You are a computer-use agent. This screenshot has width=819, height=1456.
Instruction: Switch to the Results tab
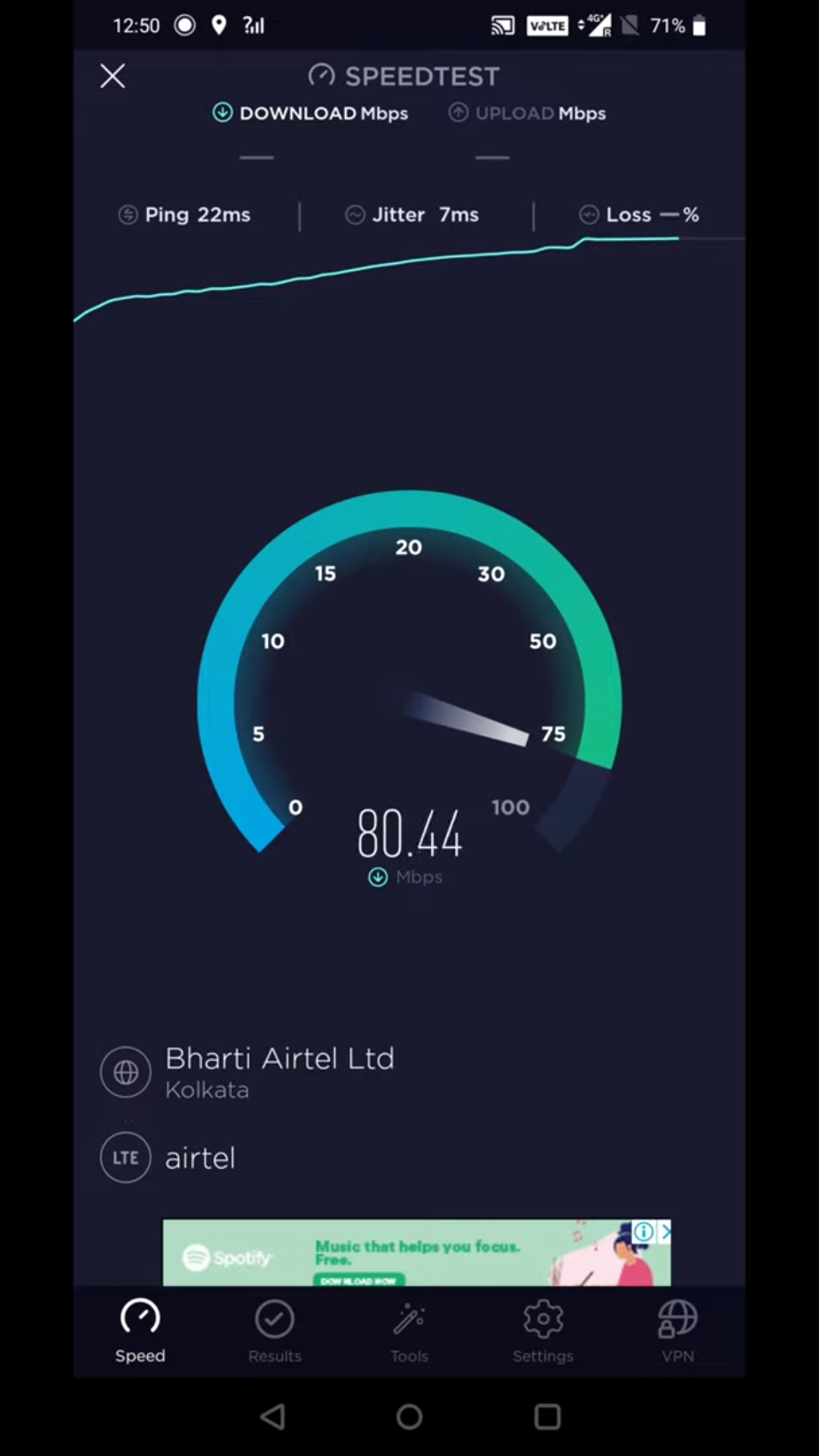coord(275,1331)
